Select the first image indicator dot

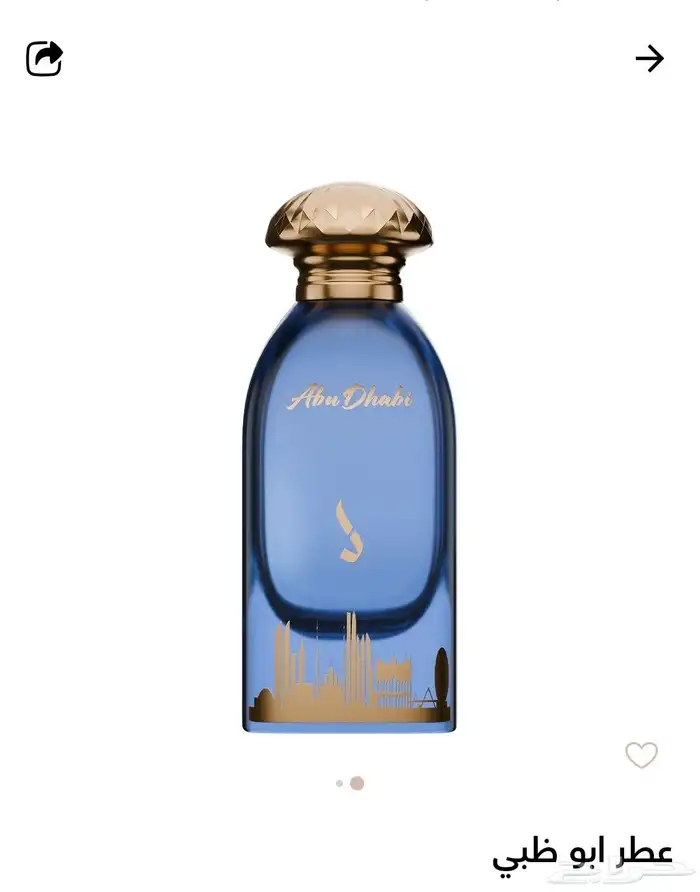pyautogui.click(x=339, y=783)
